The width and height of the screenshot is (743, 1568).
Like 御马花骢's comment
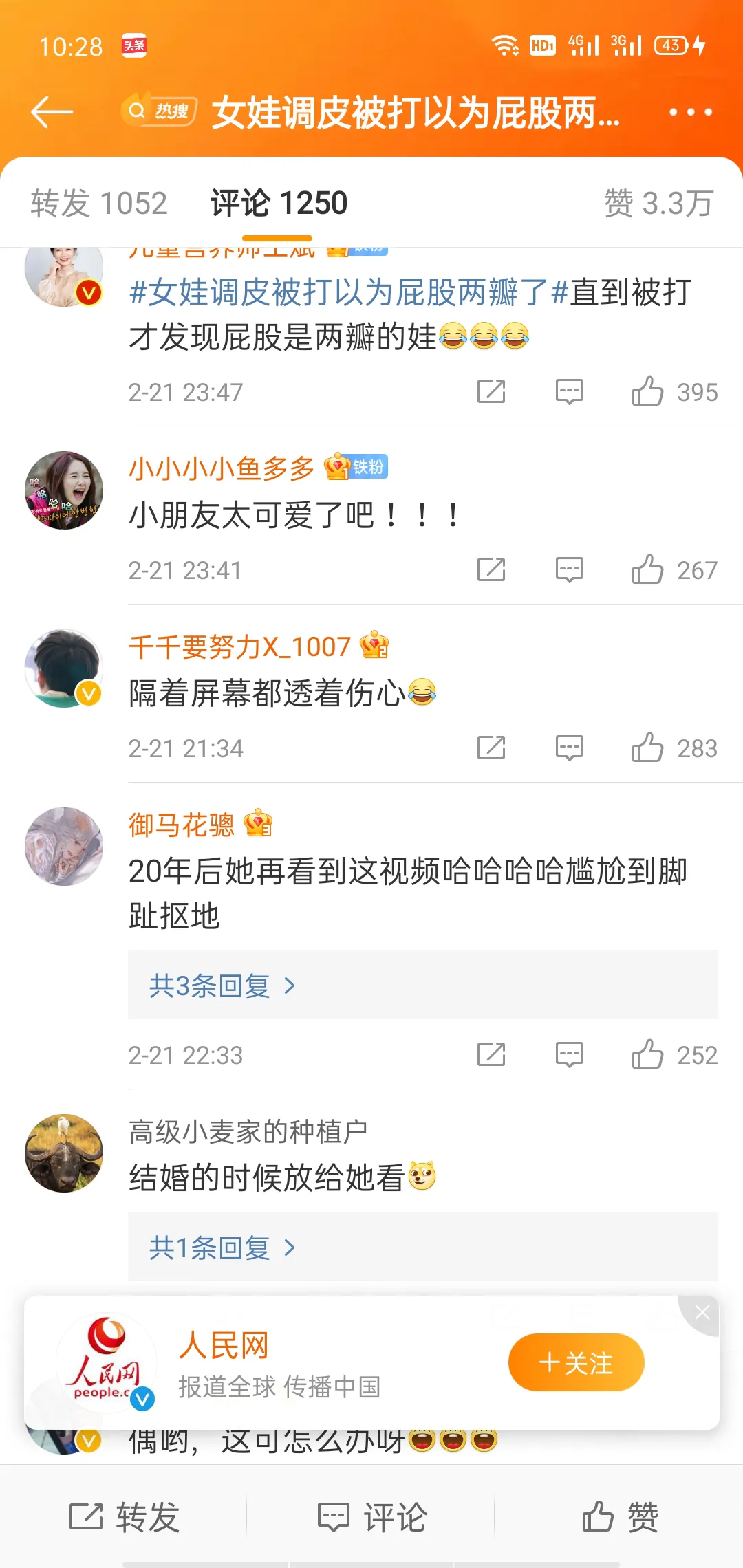point(648,1055)
